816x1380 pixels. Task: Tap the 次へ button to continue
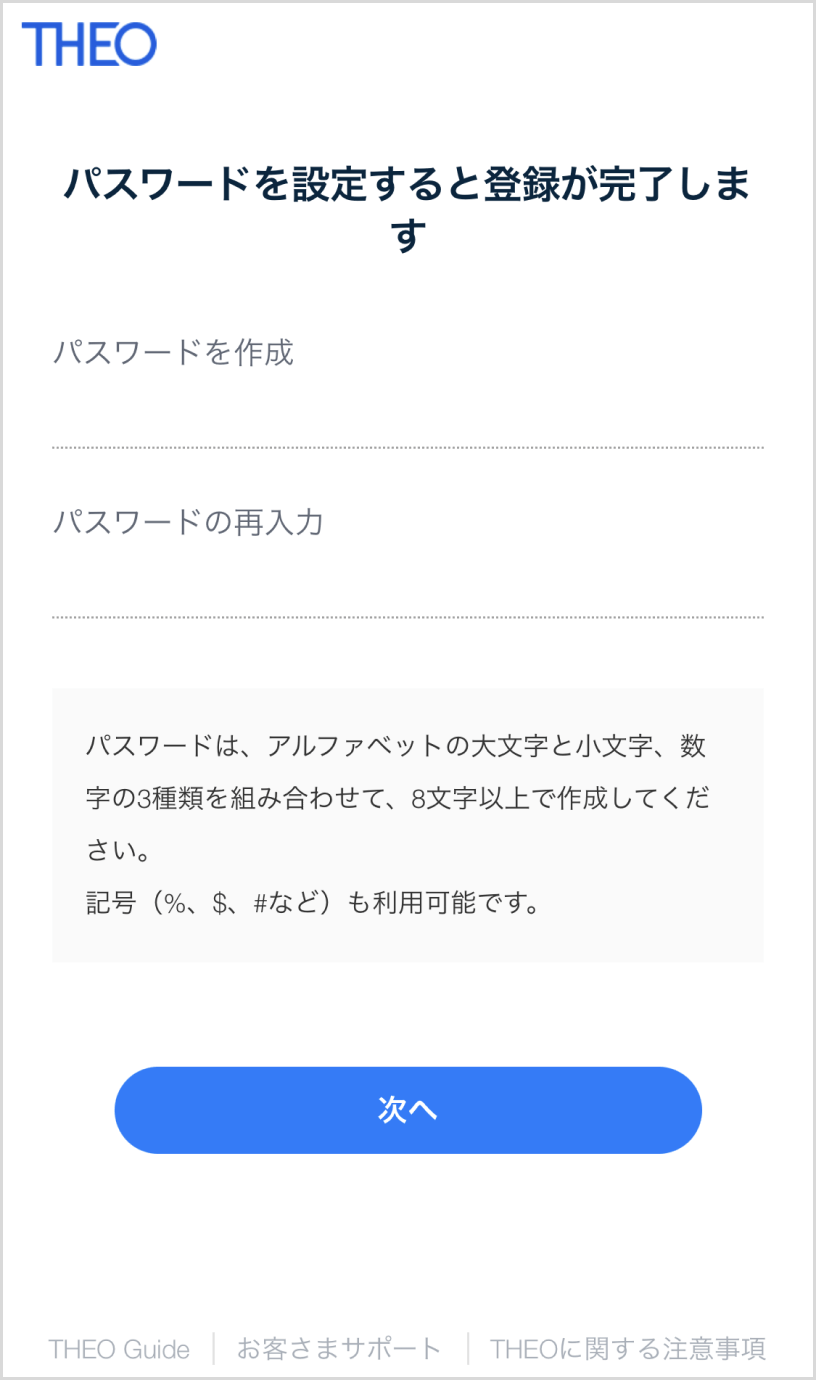coord(408,1110)
